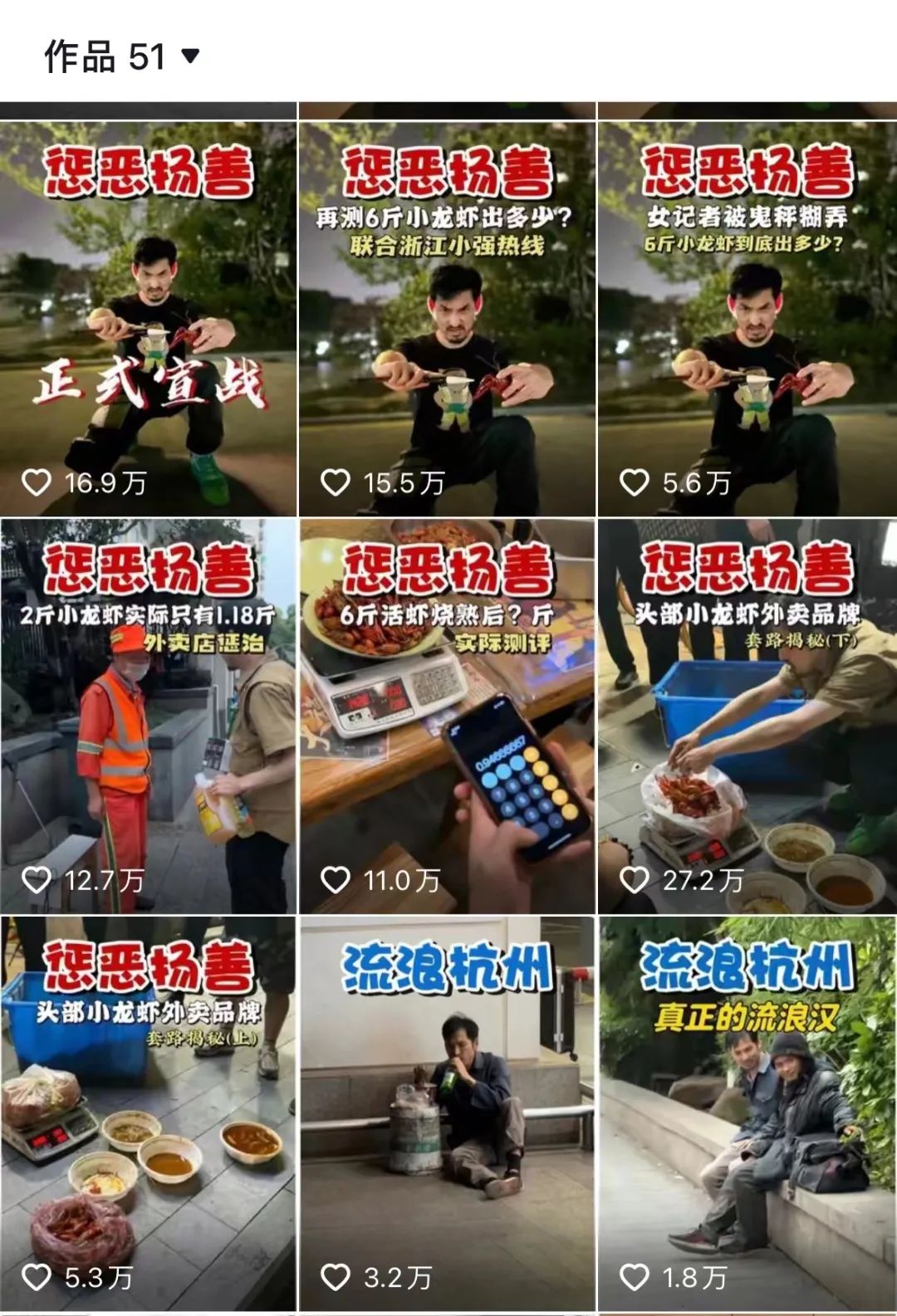897x1316 pixels.
Task: Open the 2斤小龙虾实际只有1.18斤 video
Action: pos(148,716)
